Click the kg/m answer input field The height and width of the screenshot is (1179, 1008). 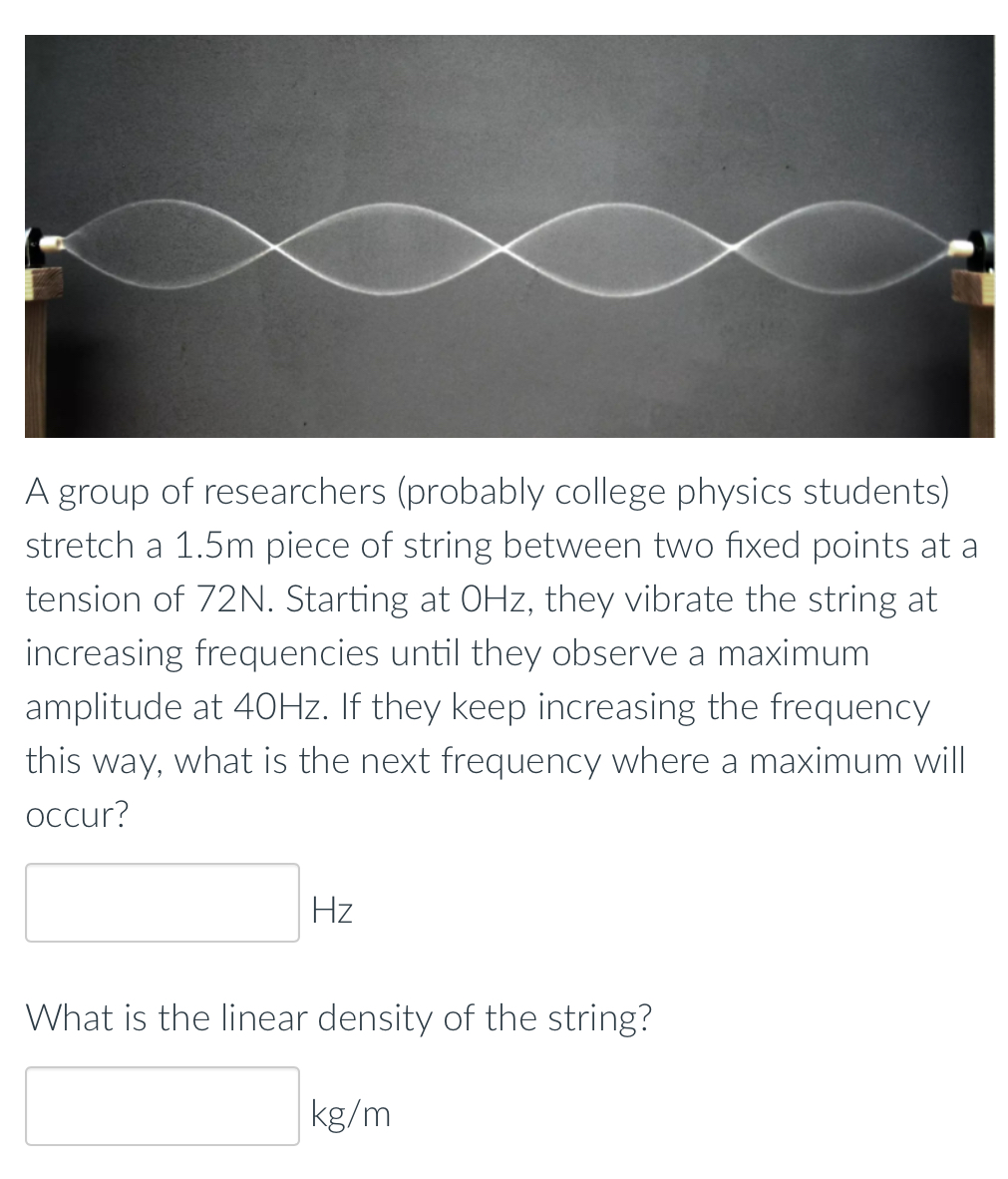[x=162, y=1105]
